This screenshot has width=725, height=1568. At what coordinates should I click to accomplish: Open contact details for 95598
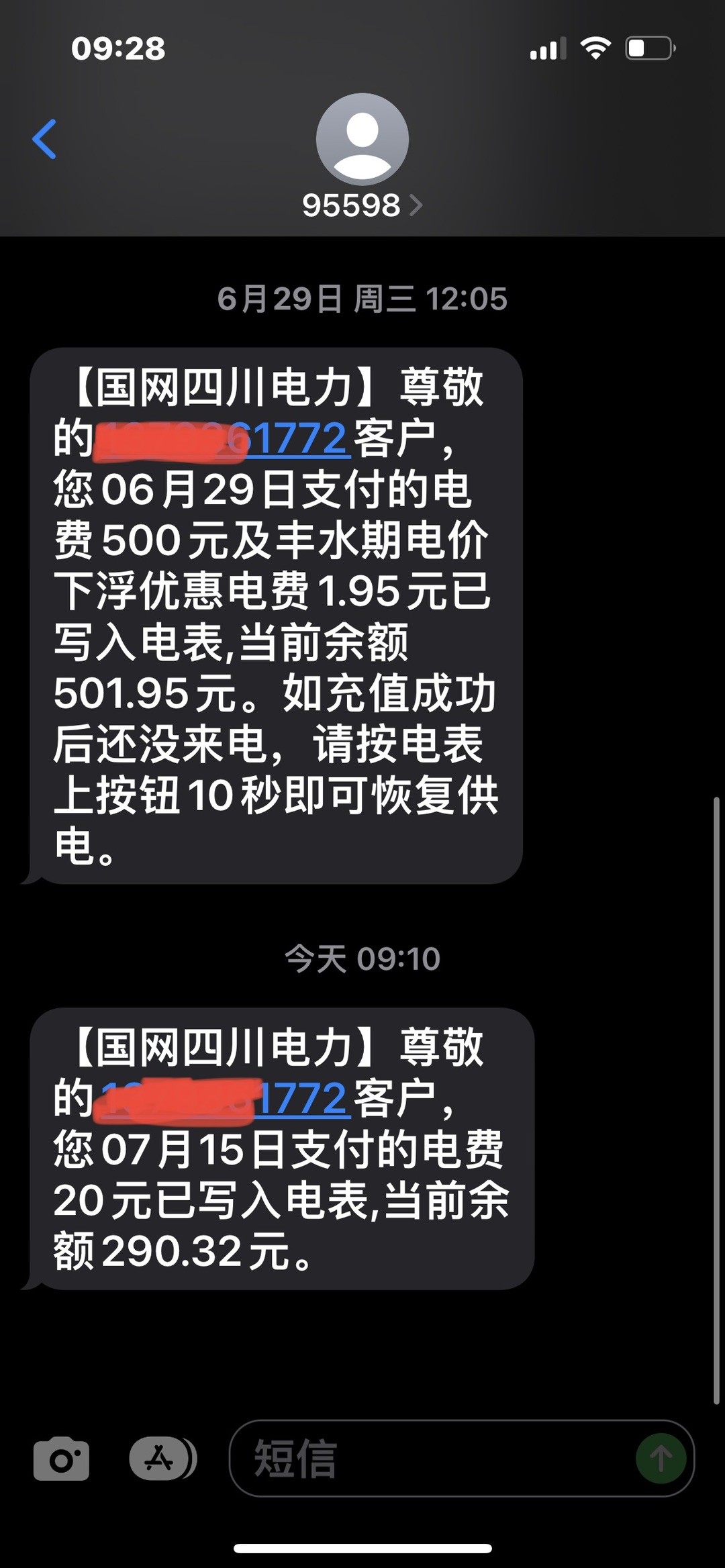pos(362,205)
